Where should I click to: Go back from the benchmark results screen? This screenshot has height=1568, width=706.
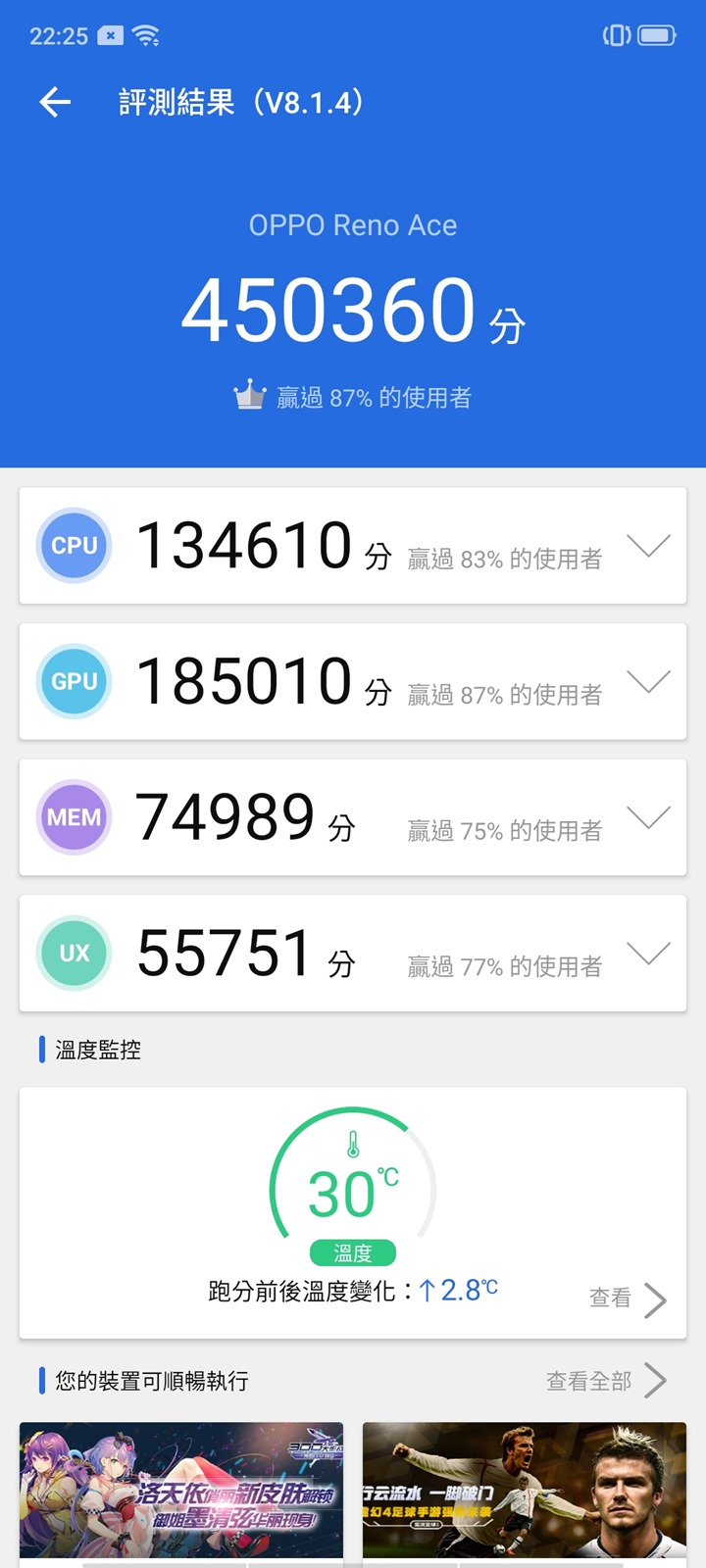[55, 102]
